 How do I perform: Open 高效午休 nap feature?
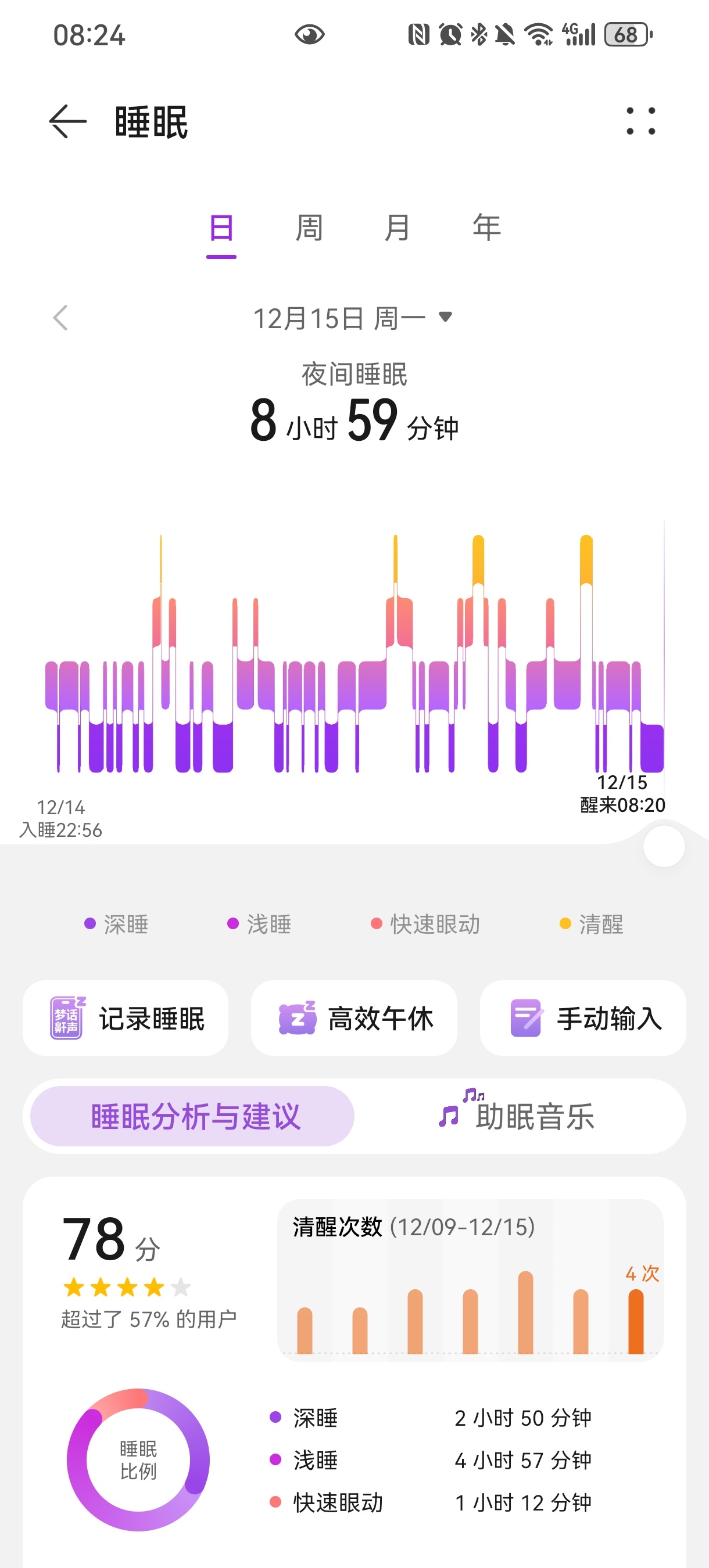coord(354,1017)
